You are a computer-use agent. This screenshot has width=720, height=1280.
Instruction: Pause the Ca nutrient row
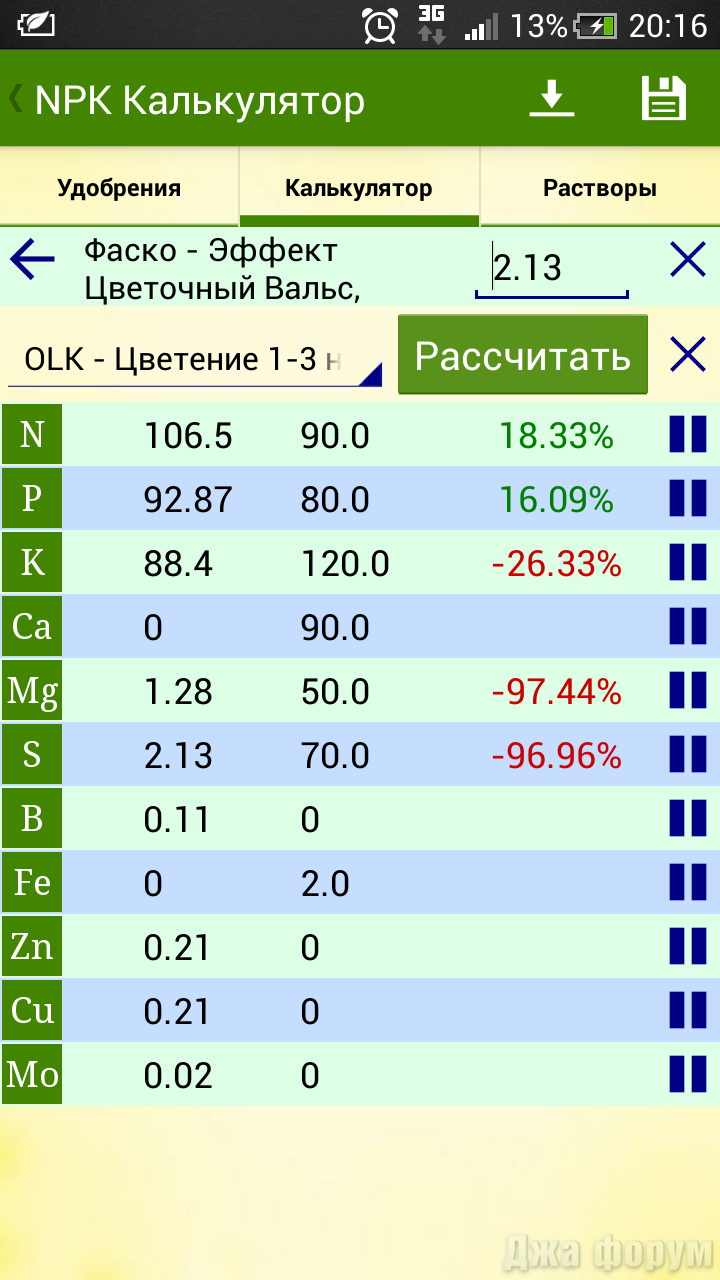pos(688,627)
